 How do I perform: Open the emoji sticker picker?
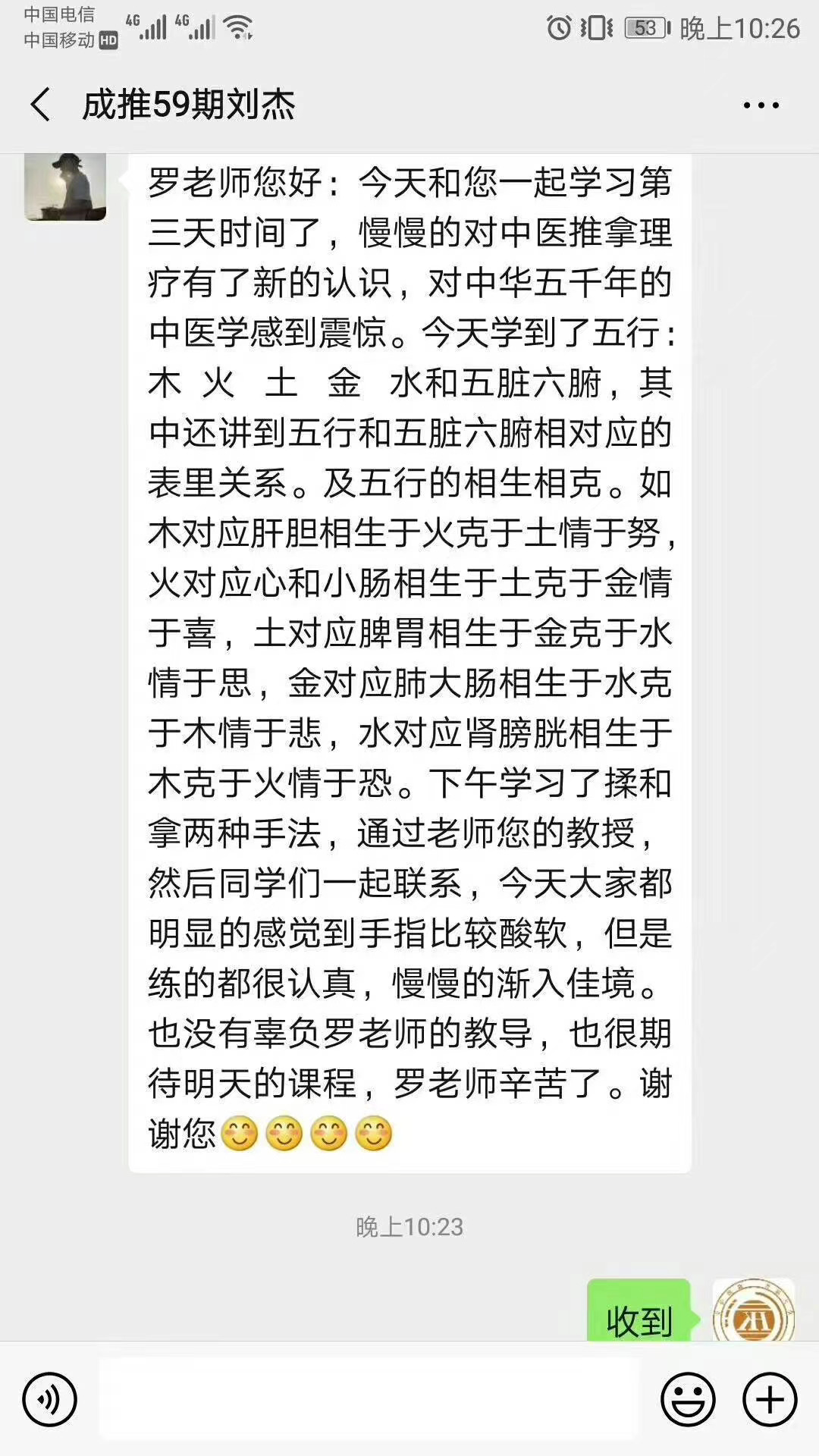[x=688, y=1399]
